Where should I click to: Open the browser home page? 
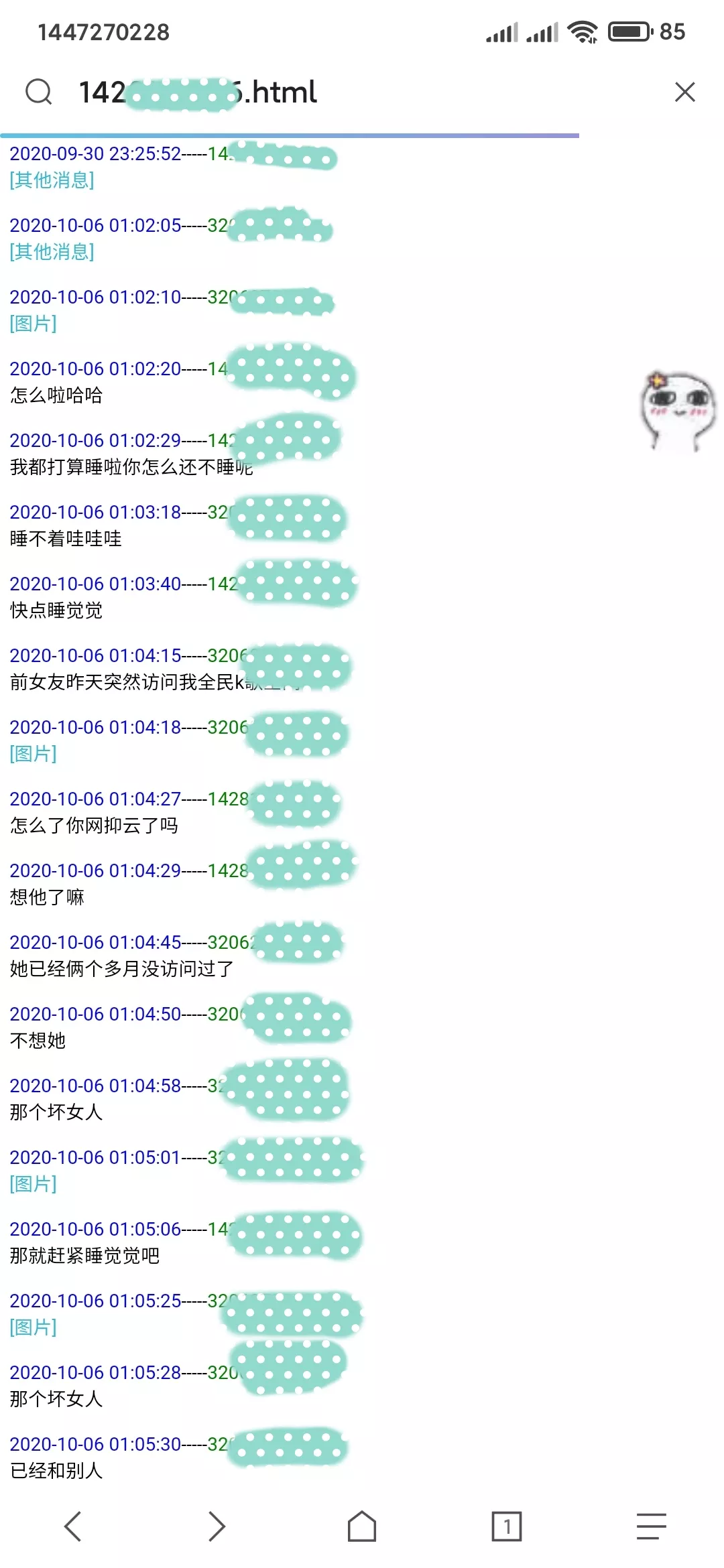pyautogui.click(x=362, y=1526)
